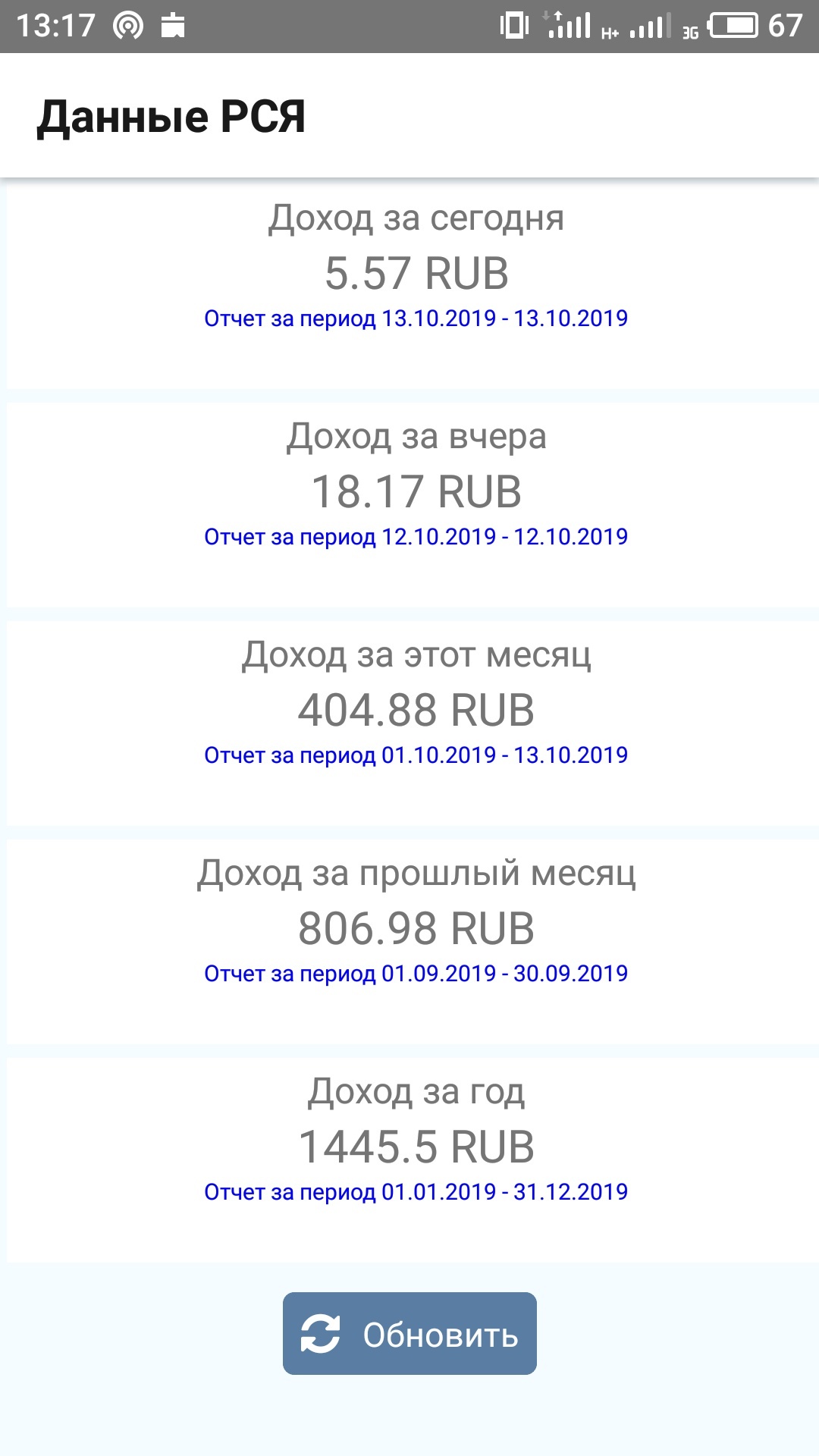Open report link for 12.10.2019 - 12.10.2019
Image resolution: width=819 pixels, height=1456 pixels.
tap(416, 537)
